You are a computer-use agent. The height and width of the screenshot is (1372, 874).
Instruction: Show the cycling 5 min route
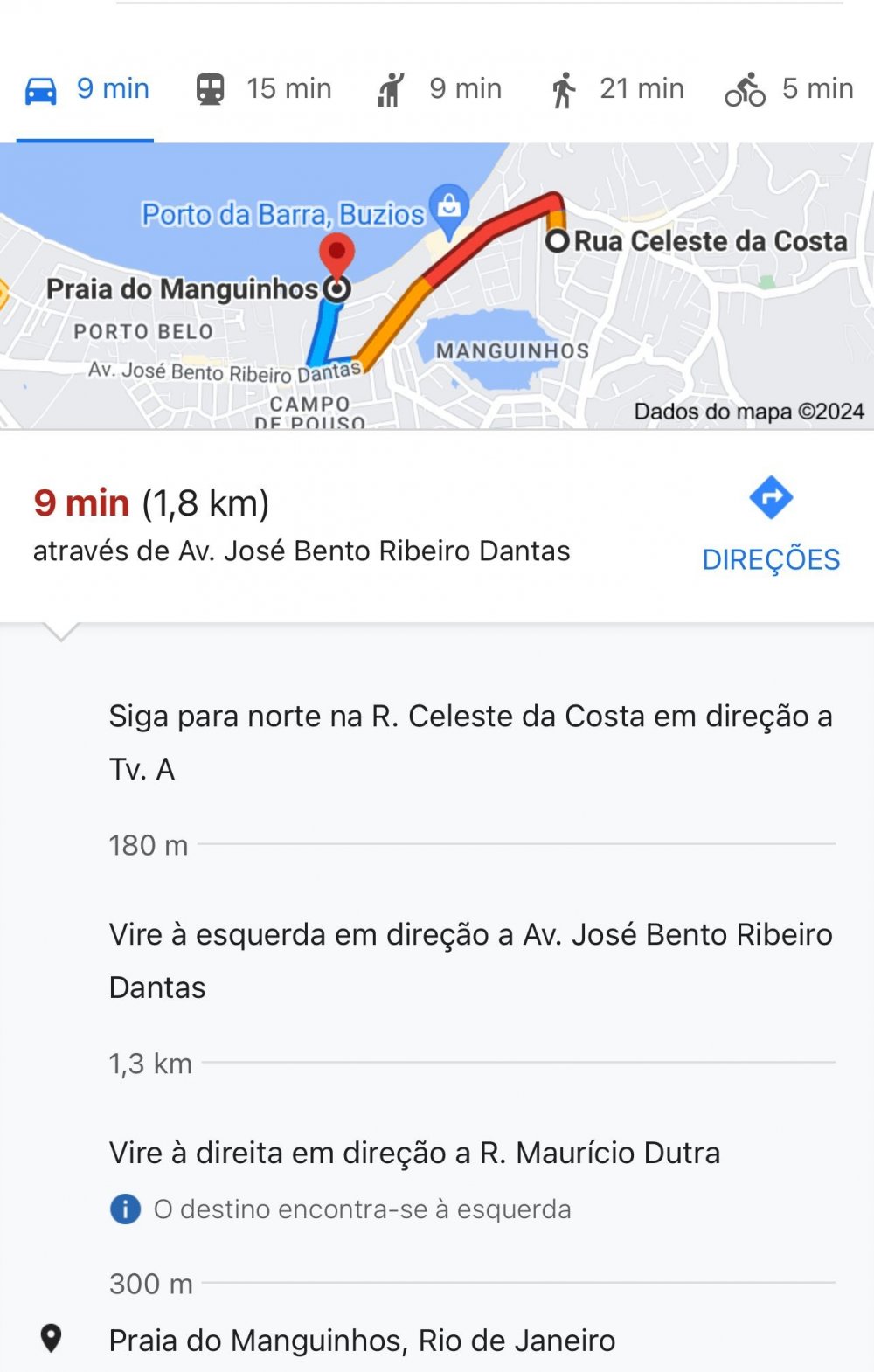(789, 89)
